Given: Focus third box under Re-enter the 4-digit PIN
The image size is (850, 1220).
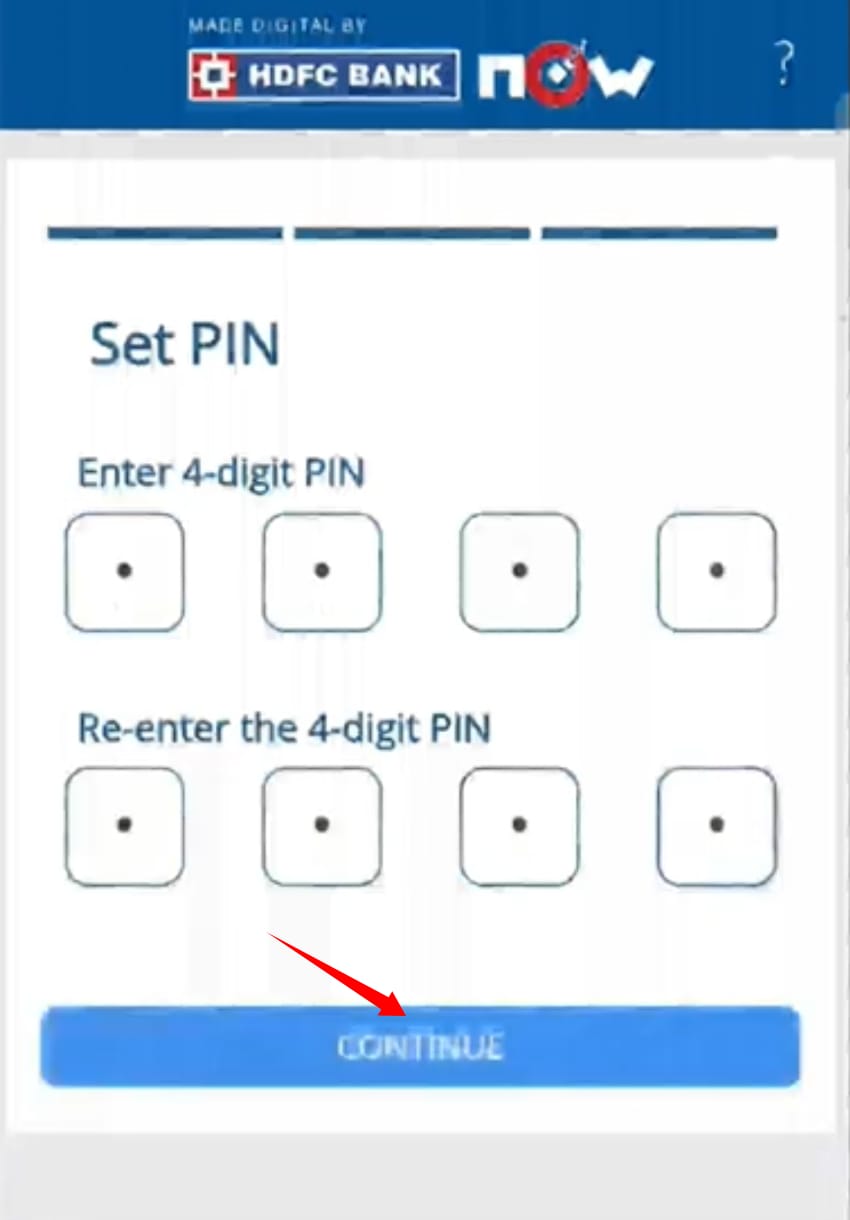Looking at the screenshot, I should click(519, 826).
